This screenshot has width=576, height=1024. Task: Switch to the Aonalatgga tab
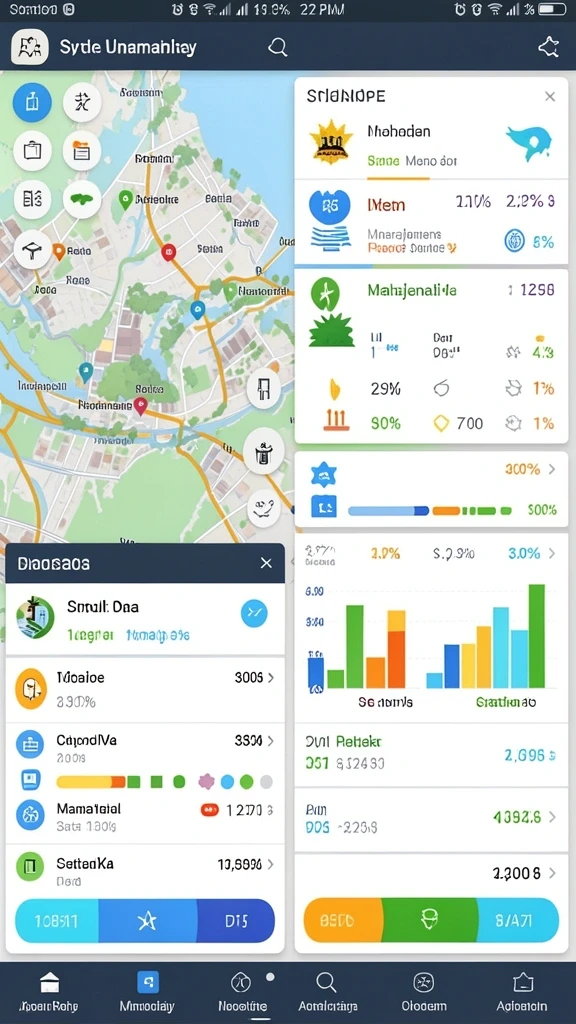tap(327, 991)
